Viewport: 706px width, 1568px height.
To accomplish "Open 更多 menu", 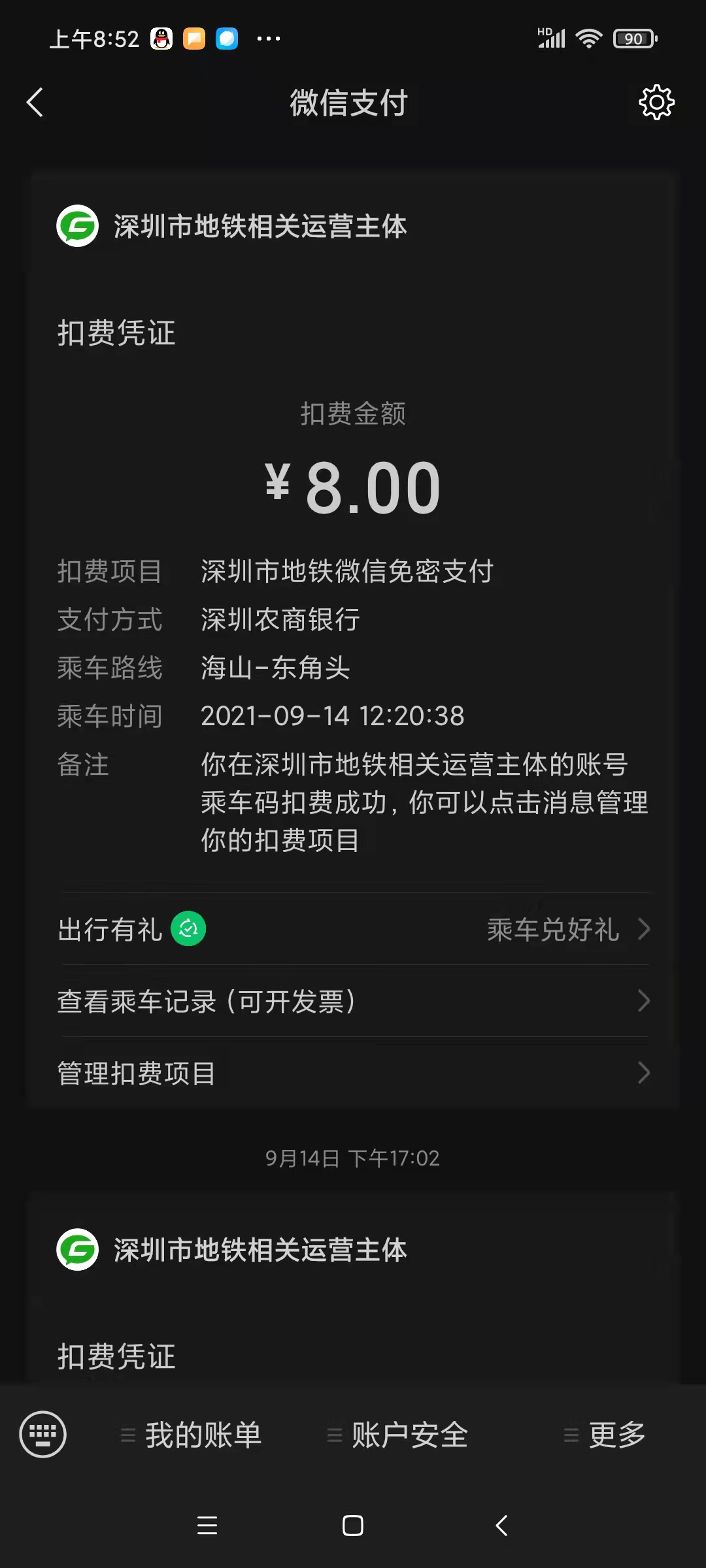I will (605, 1435).
